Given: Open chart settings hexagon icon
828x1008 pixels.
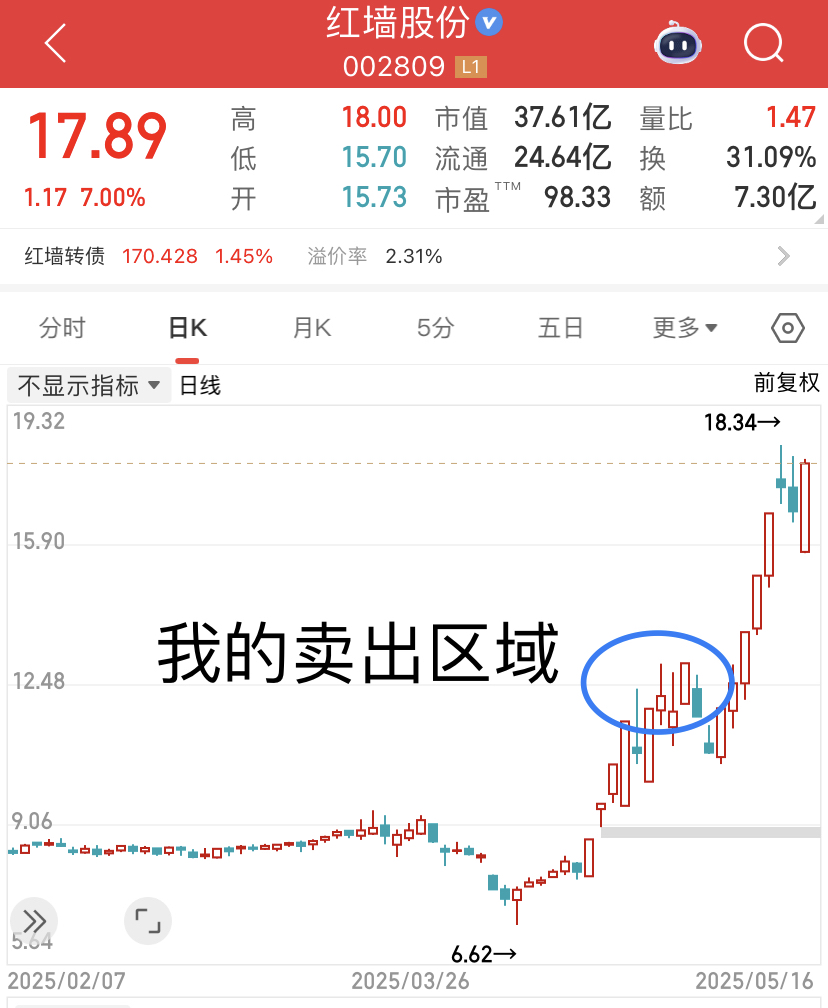Looking at the screenshot, I should tap(788, 328).
